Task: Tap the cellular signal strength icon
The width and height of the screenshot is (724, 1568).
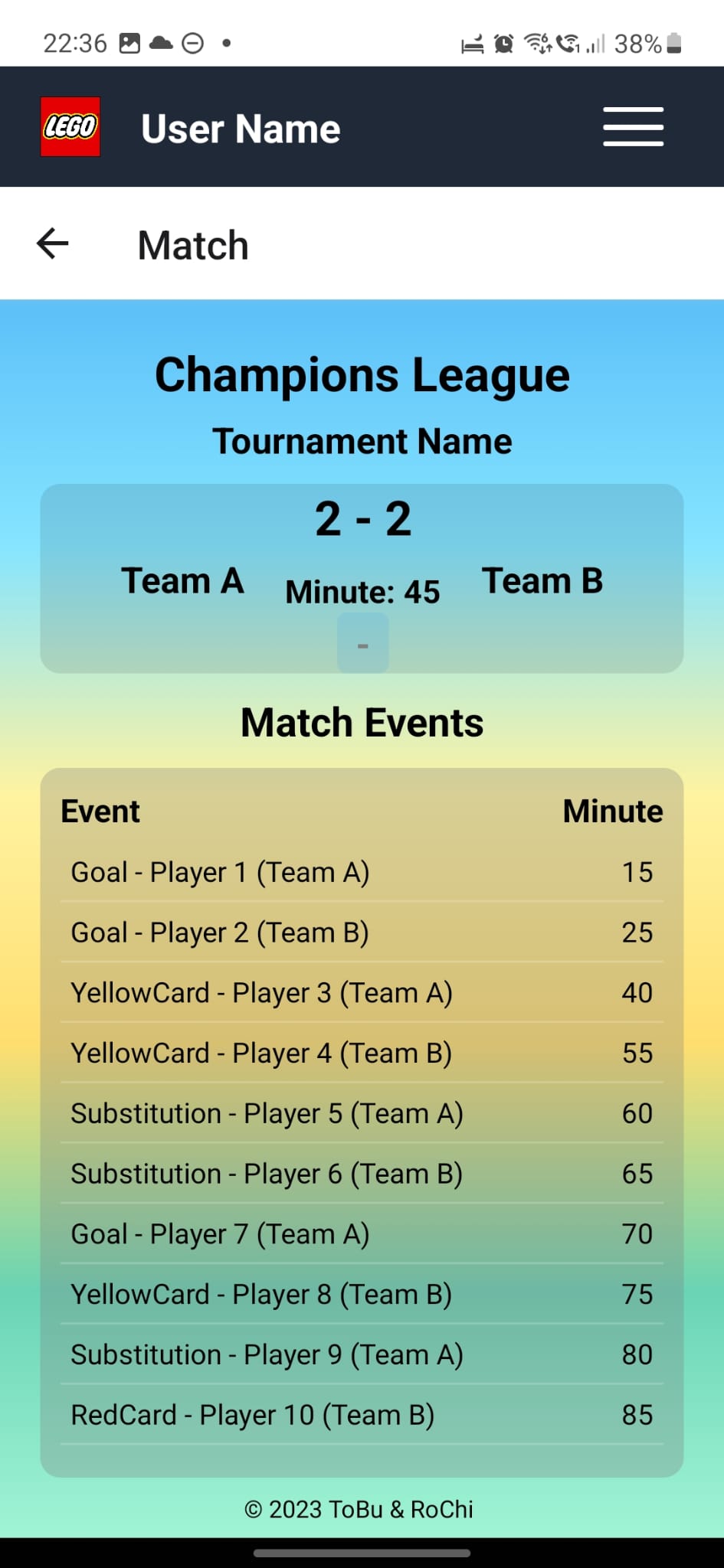Action: pyautogui.click(x=596, y=44)
